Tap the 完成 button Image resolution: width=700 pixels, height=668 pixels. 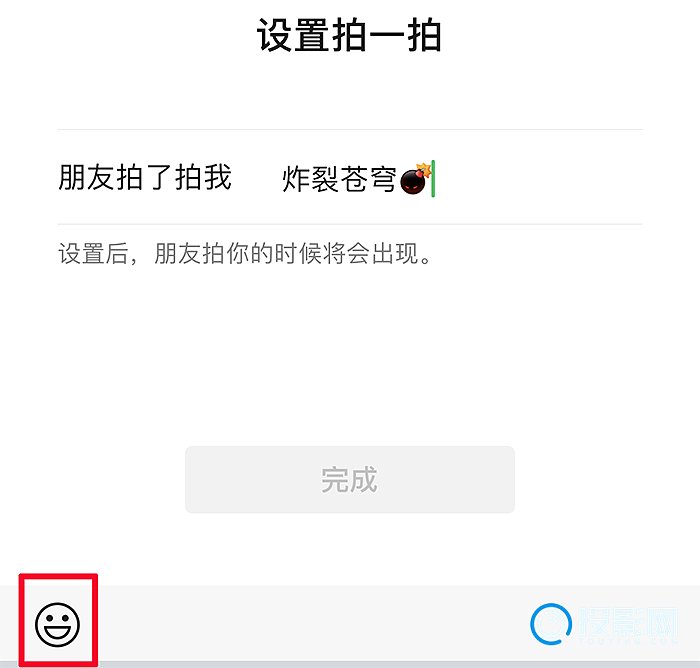click(x=349, y=480)
